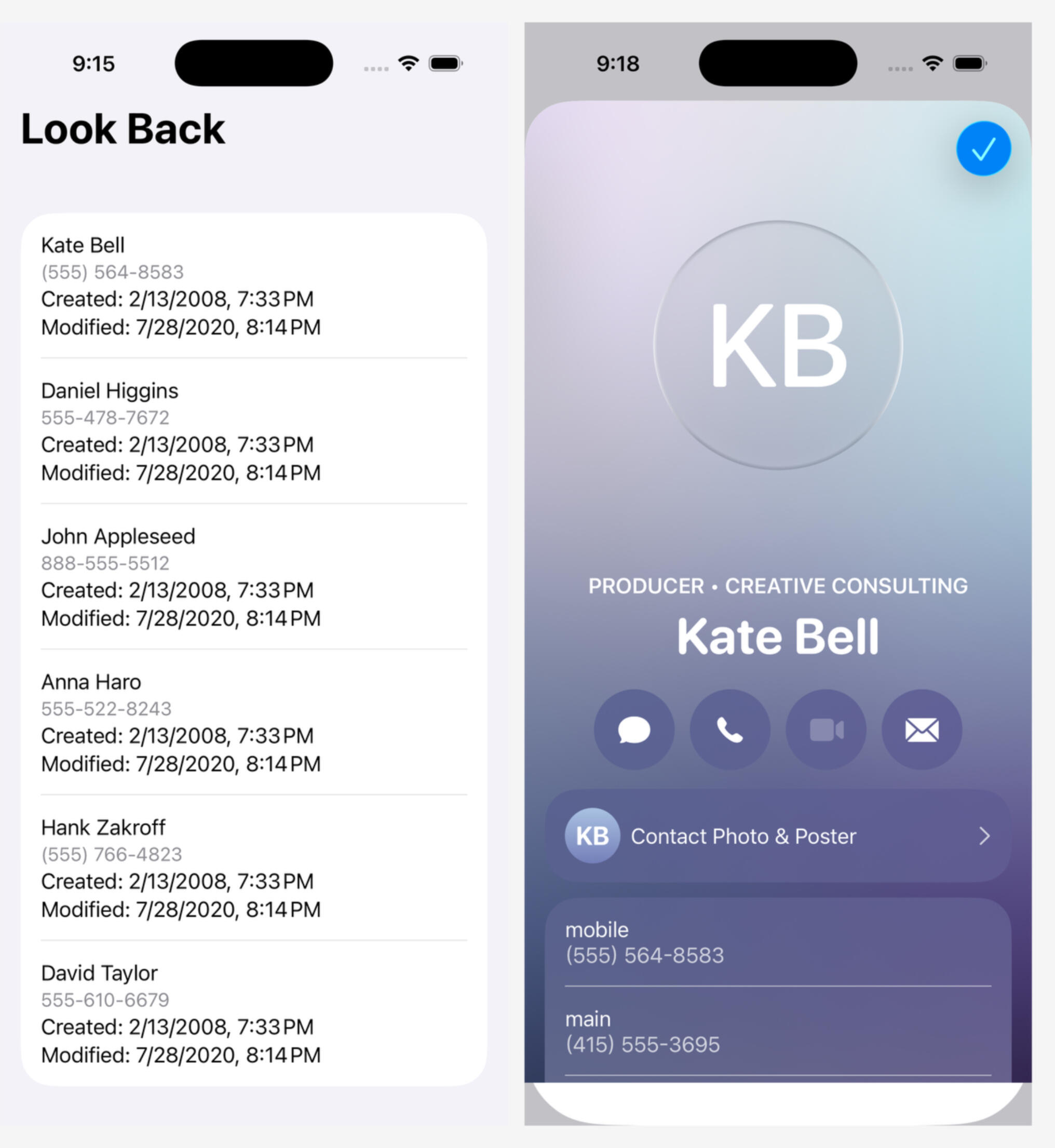The width and height of the screenshot is (1055, 1148).
Task: Open Contact Photo & Poster
Action: tap(778, 836)
